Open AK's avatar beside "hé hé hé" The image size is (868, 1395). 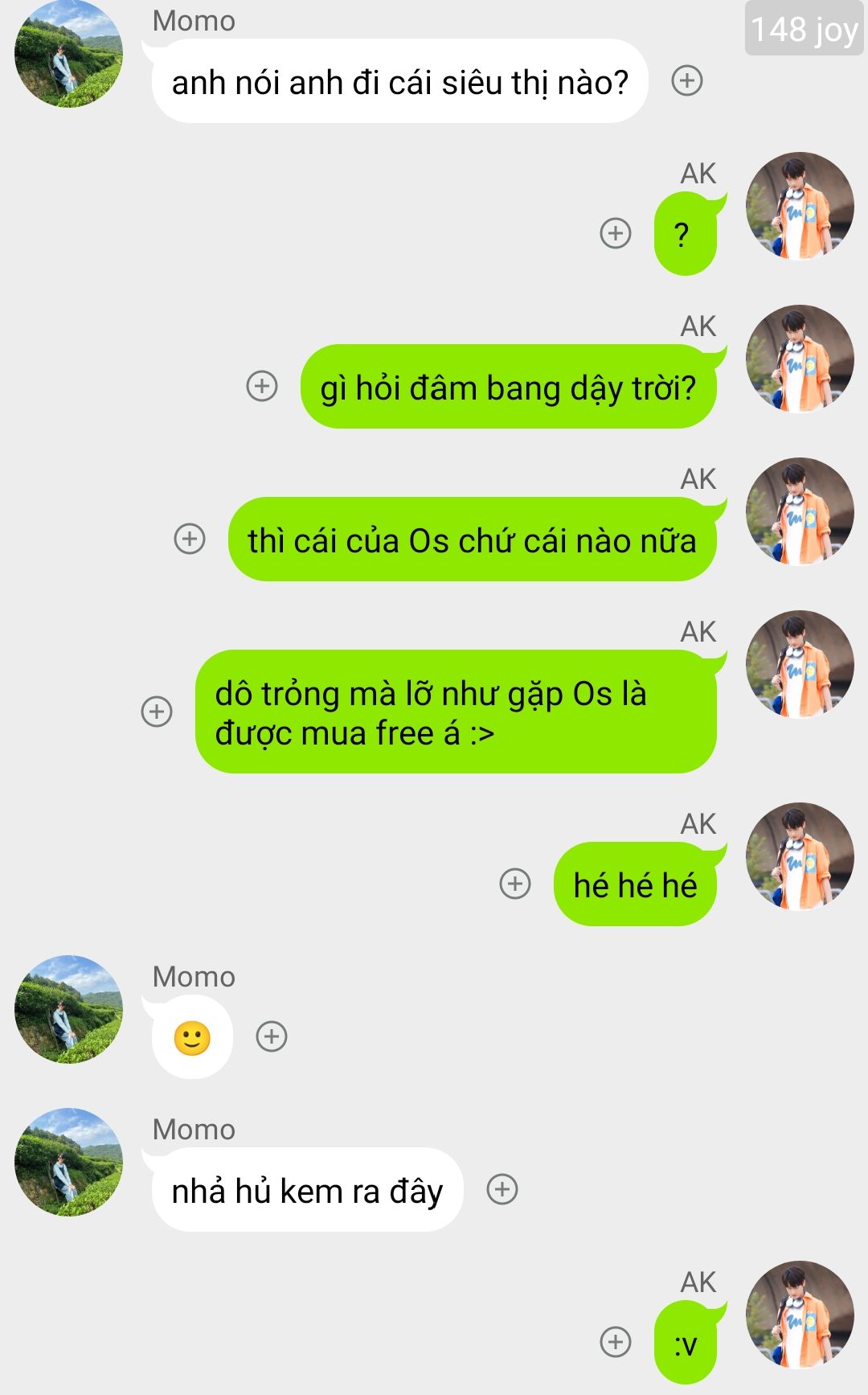(x=800, y=856)
